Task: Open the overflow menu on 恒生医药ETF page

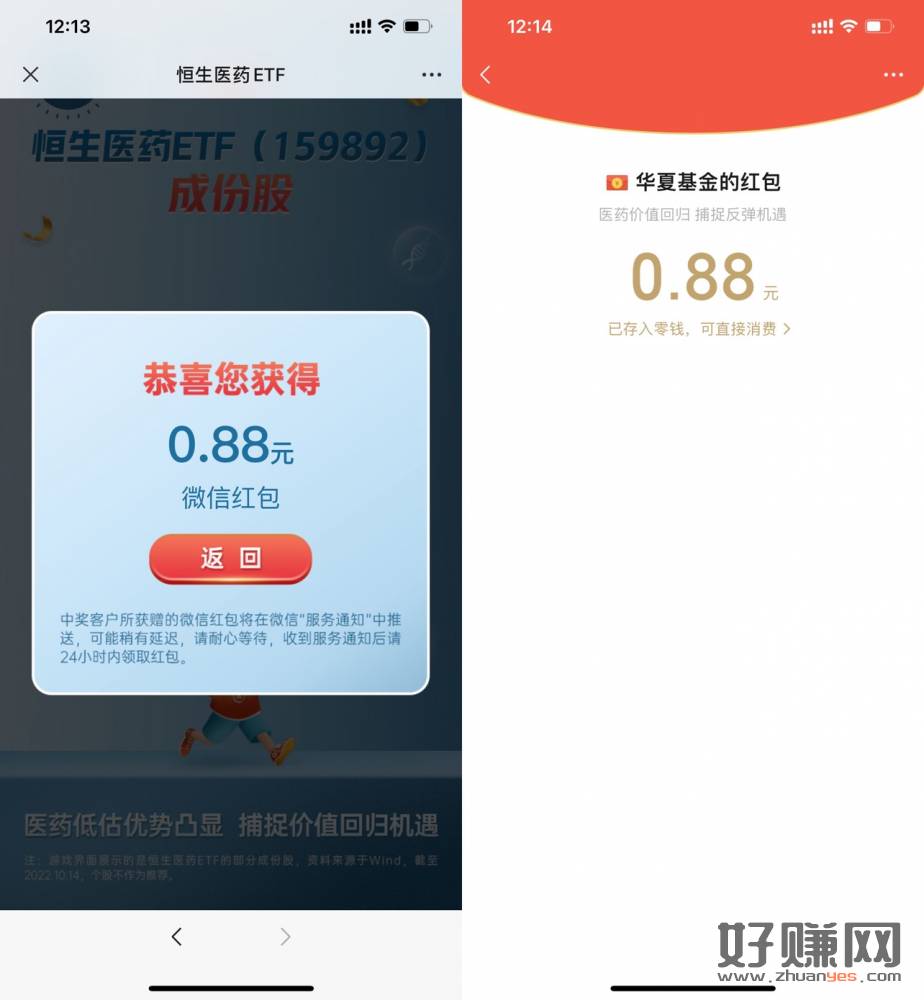Action: pyautogui.click(x=431, y=75)
